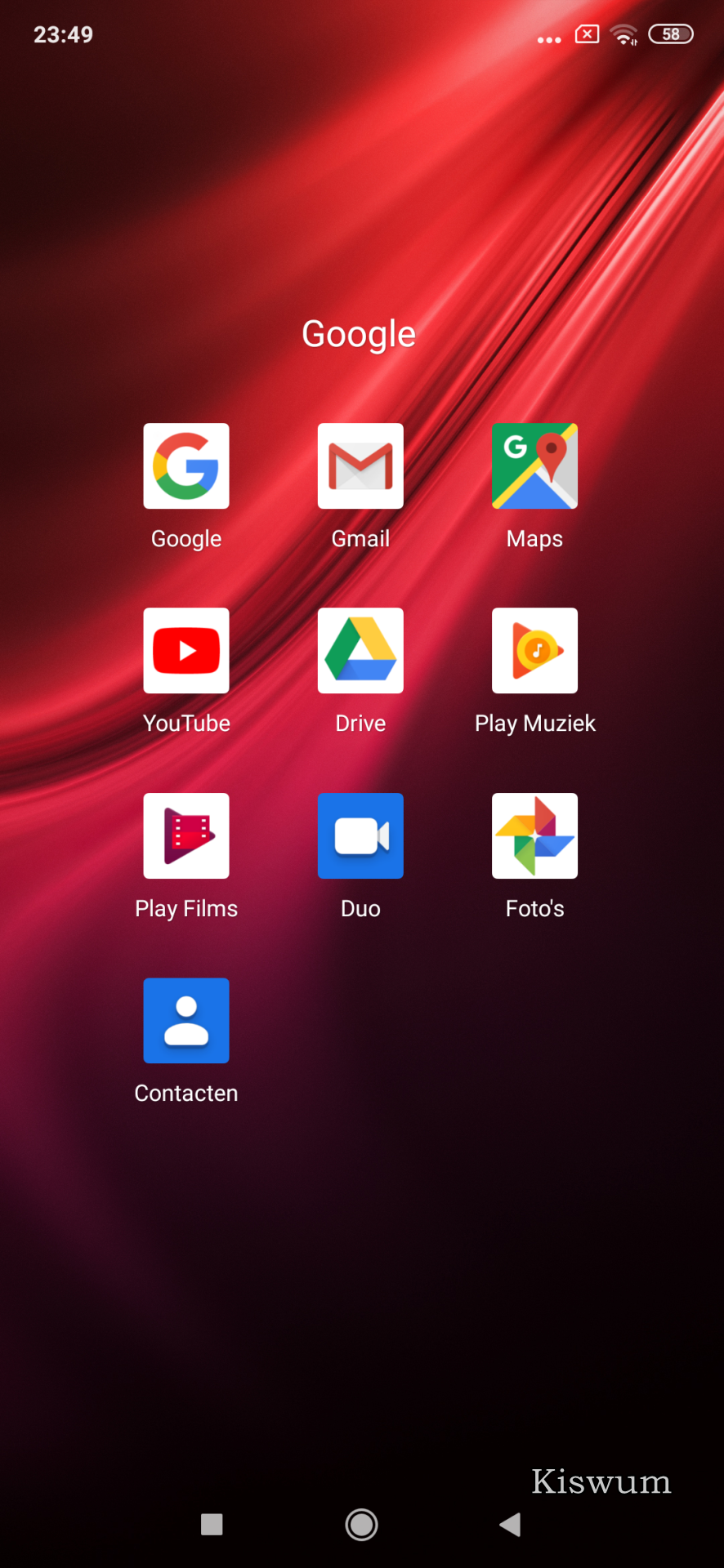Show recent apps
The image size is (724, 1568).
[212, 1524]
